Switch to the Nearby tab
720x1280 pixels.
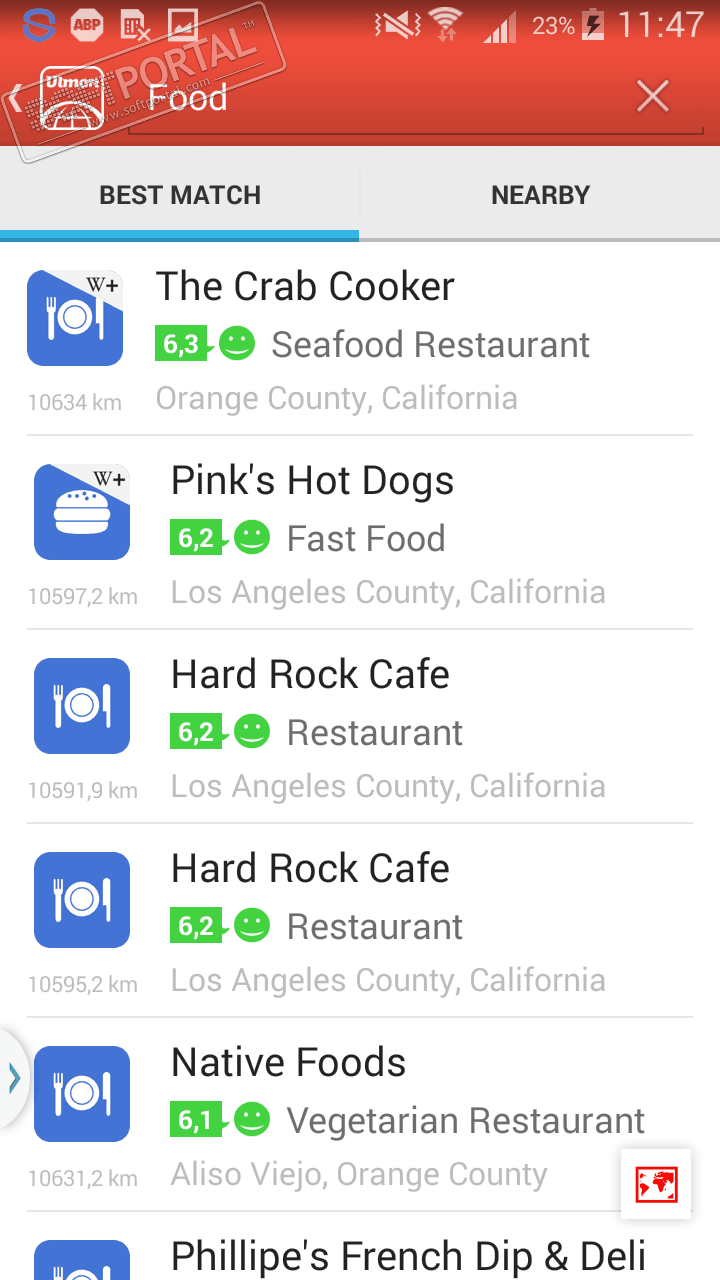click(540, 195)
